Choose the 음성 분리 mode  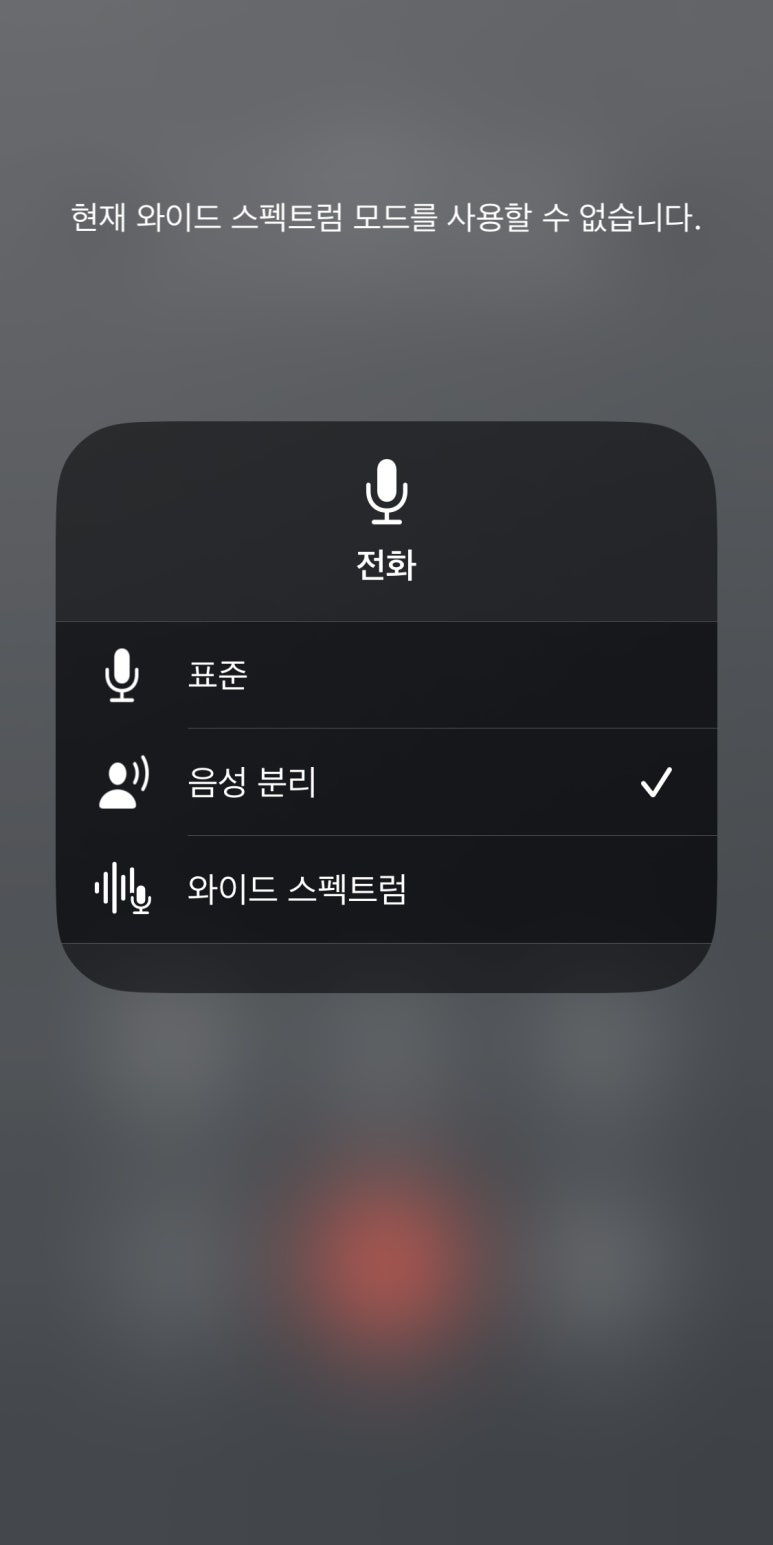point(386,782)
